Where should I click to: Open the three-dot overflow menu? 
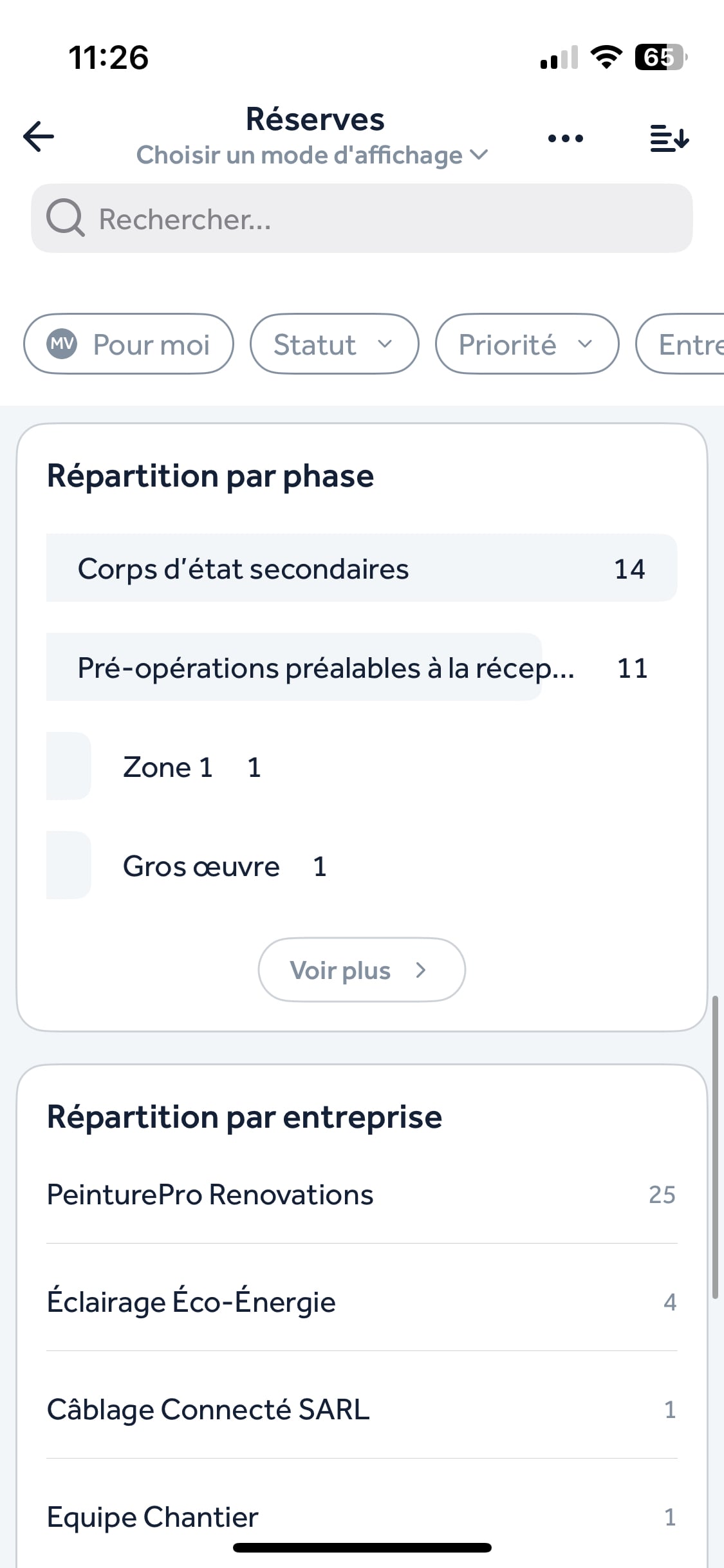[x=565, y=138]
